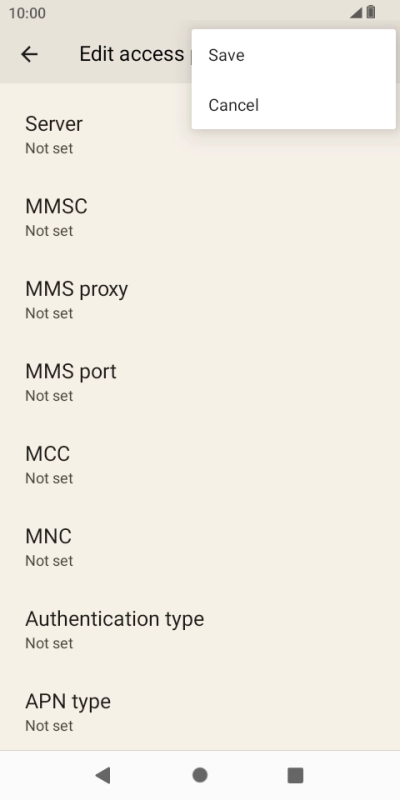Go back using the top arrow
400x800 pixels.
30,54
